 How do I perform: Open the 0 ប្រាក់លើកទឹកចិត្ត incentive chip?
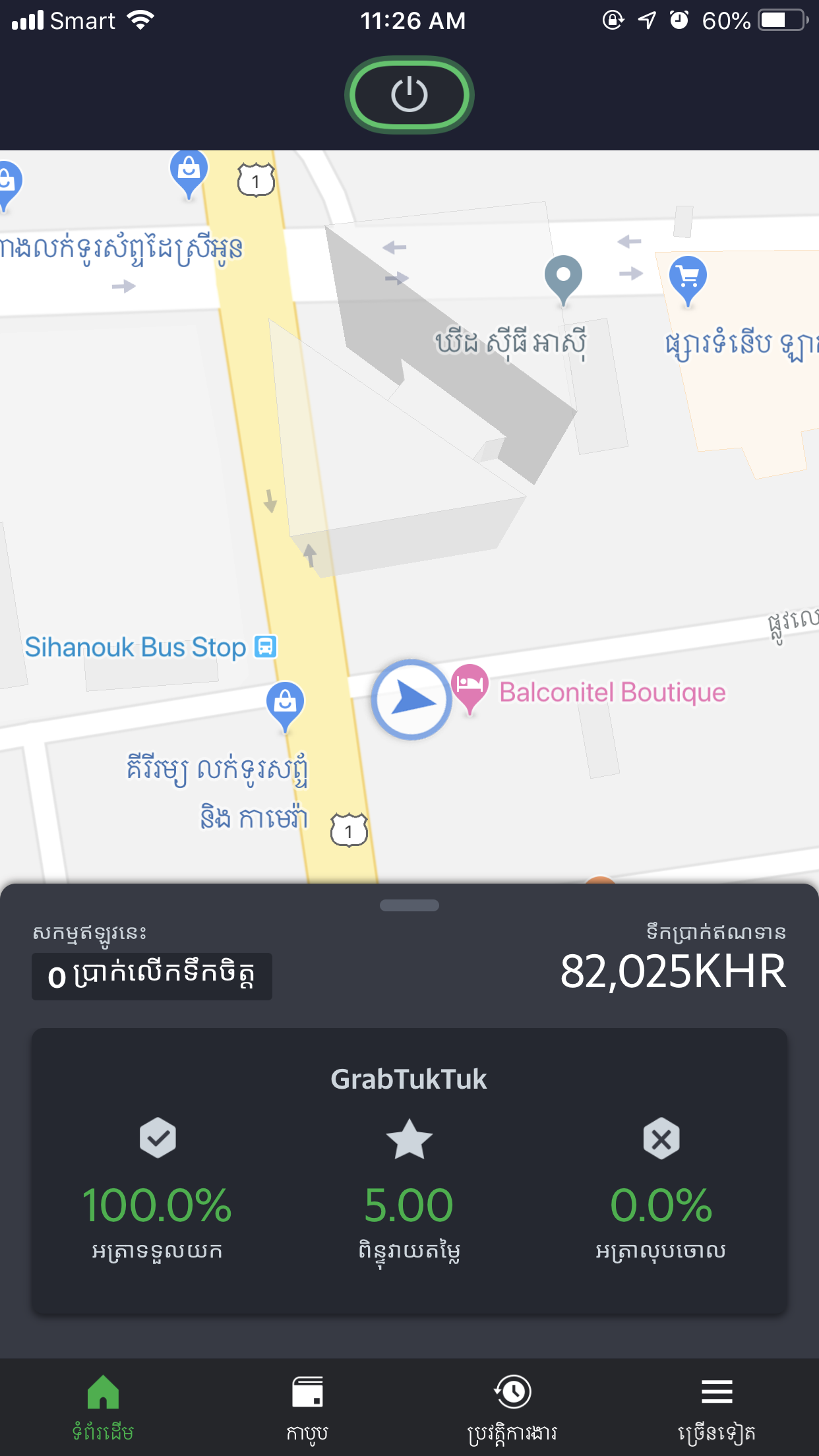tap(152, 976)
